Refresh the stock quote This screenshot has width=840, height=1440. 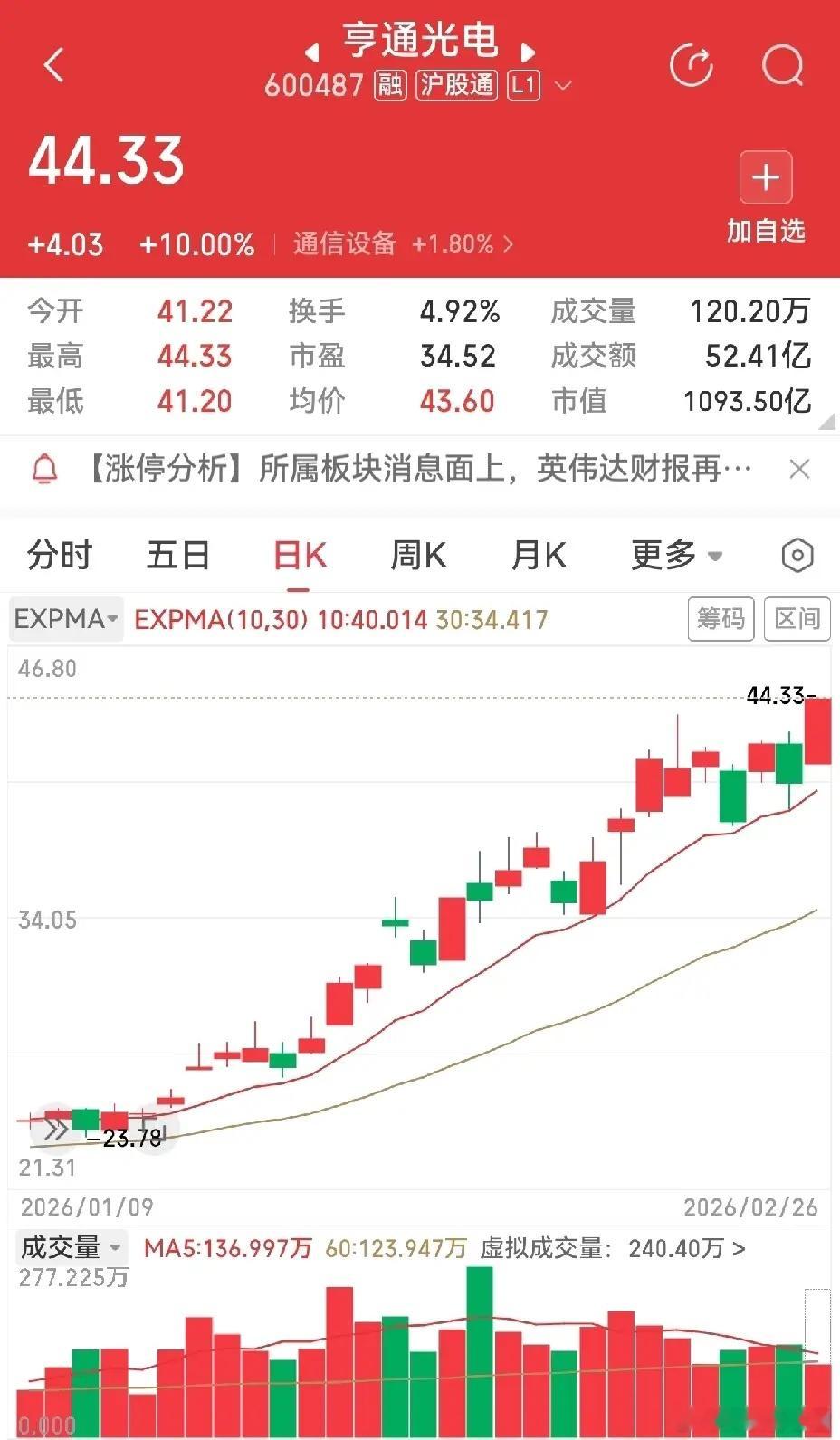point(692,64)
